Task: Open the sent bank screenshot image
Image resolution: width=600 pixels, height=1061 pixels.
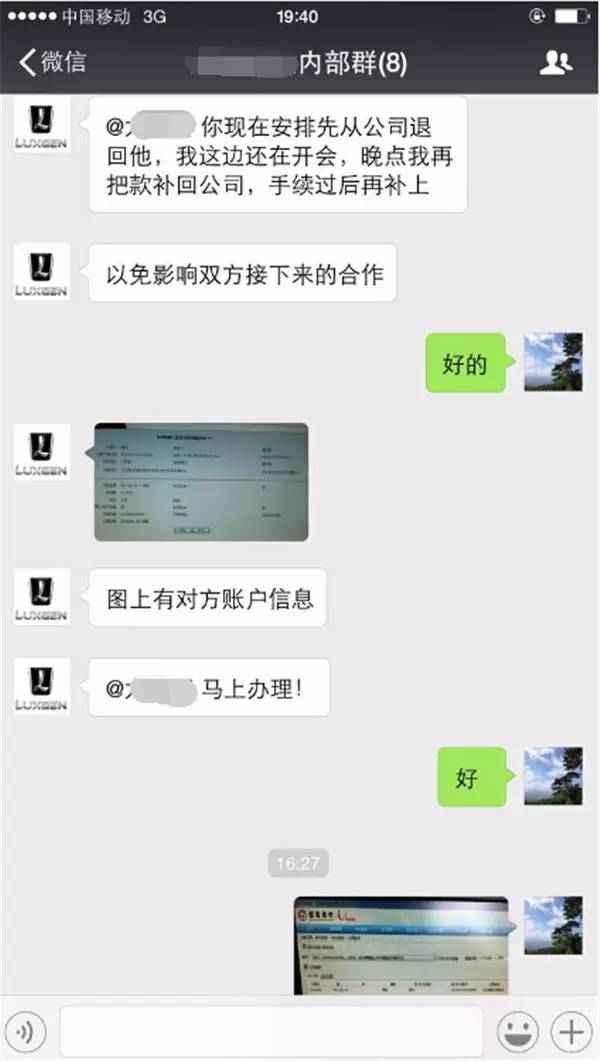Action: [x=400, y=945]
